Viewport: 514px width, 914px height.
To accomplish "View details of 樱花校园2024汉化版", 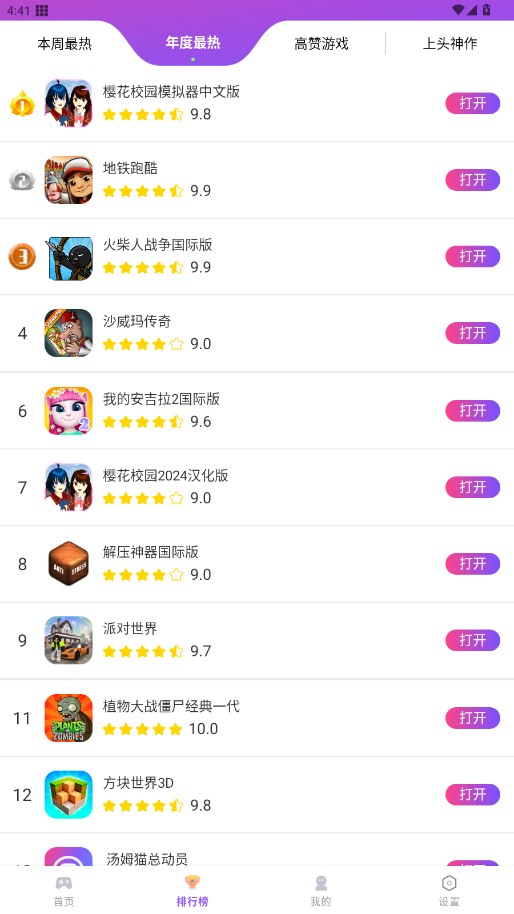I will click(x=257, y=487).
